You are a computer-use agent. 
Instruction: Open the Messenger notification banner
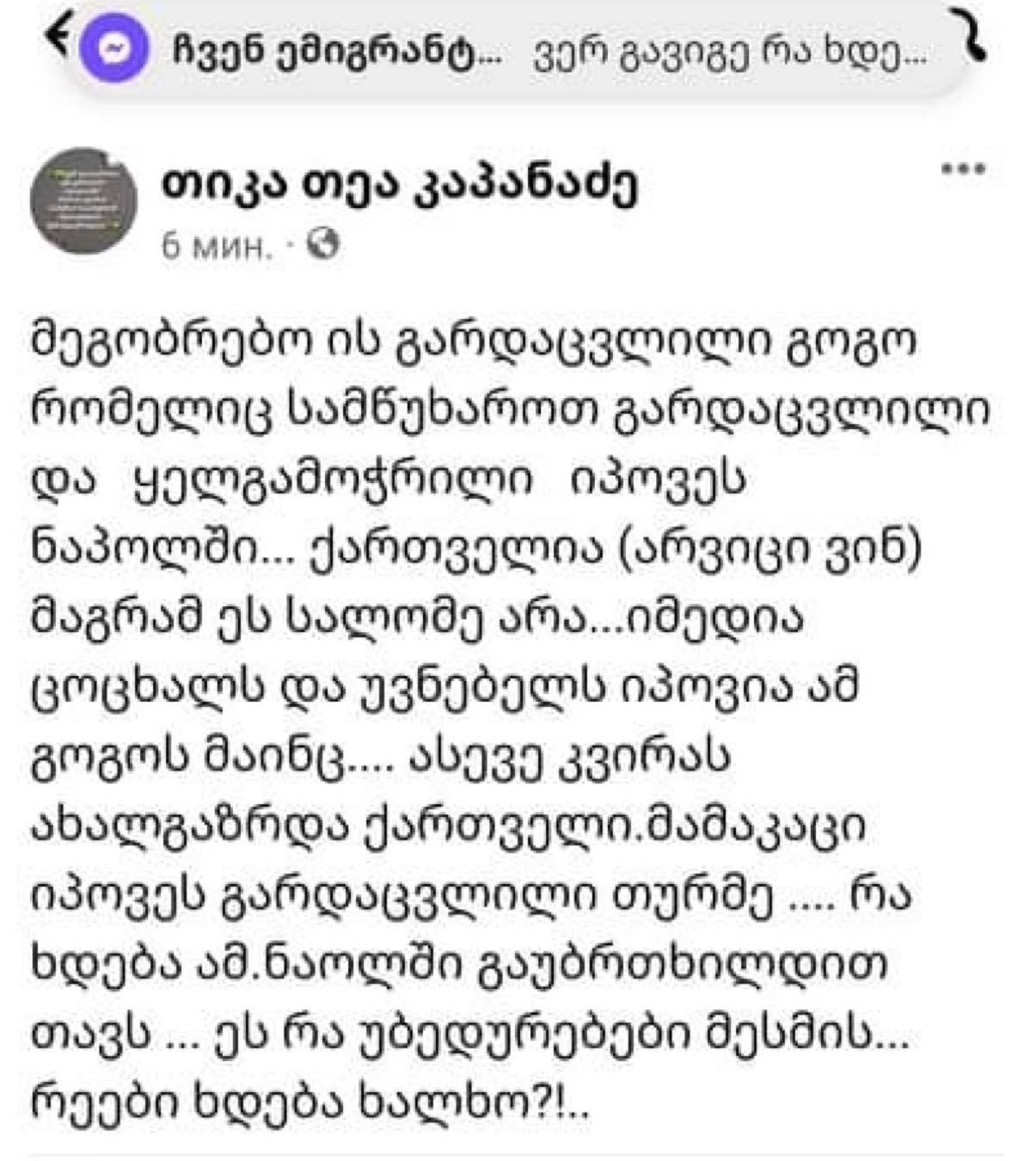(x=550, y=53)
